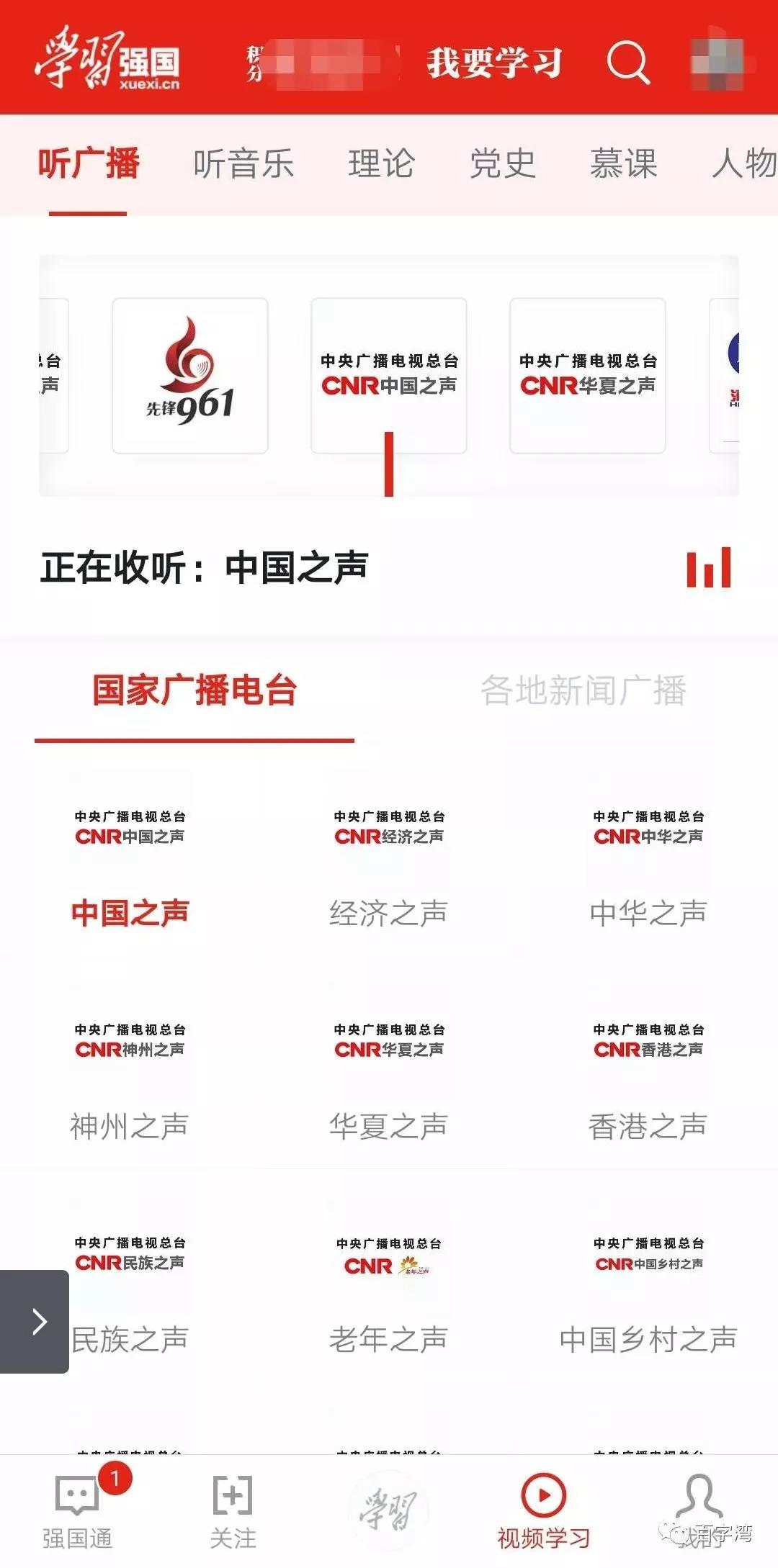778x1568 pixels.
Task: Go to the 党史 tab
Action: [x=502, y=163]
